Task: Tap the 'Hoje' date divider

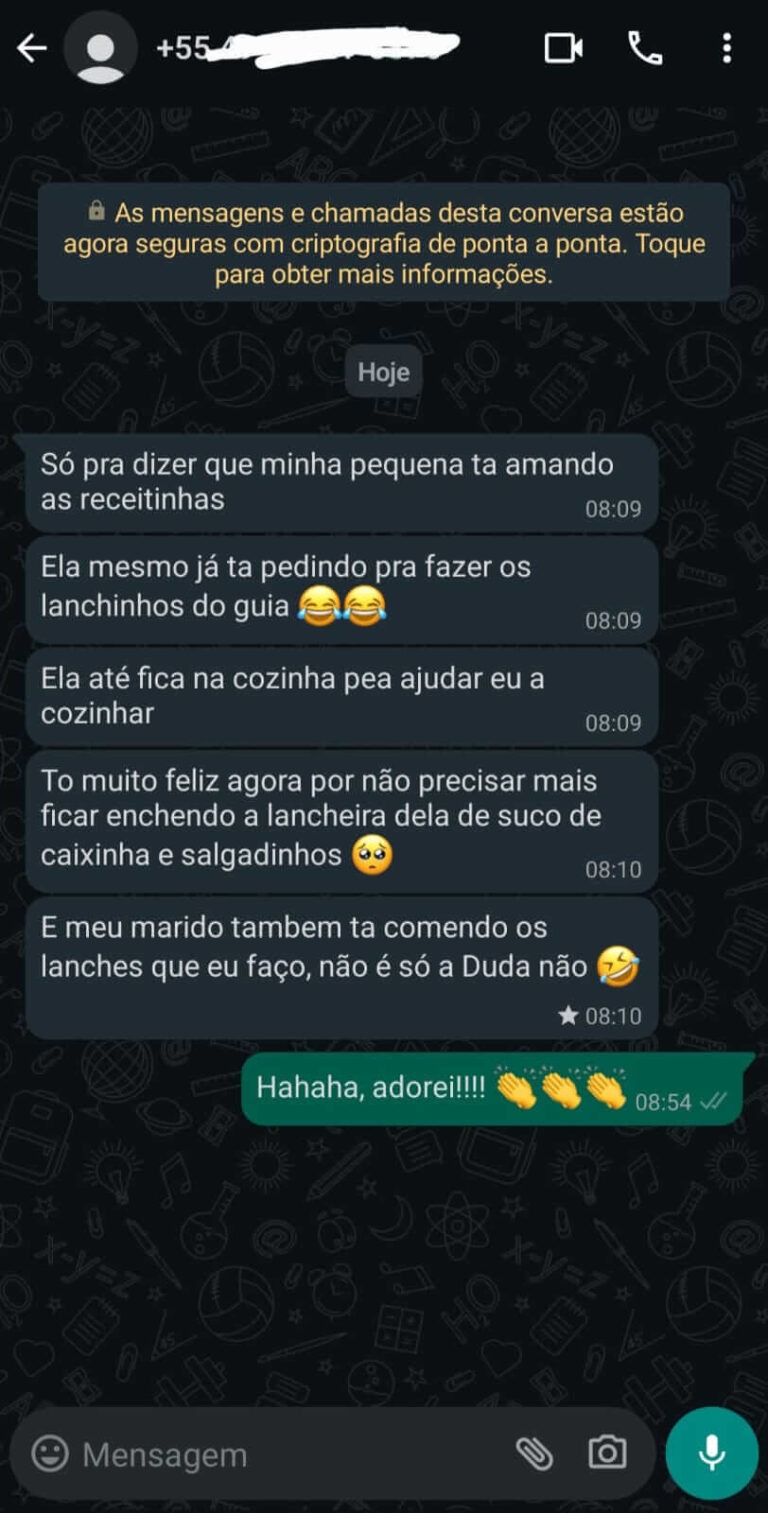Action: click(383, 372)
